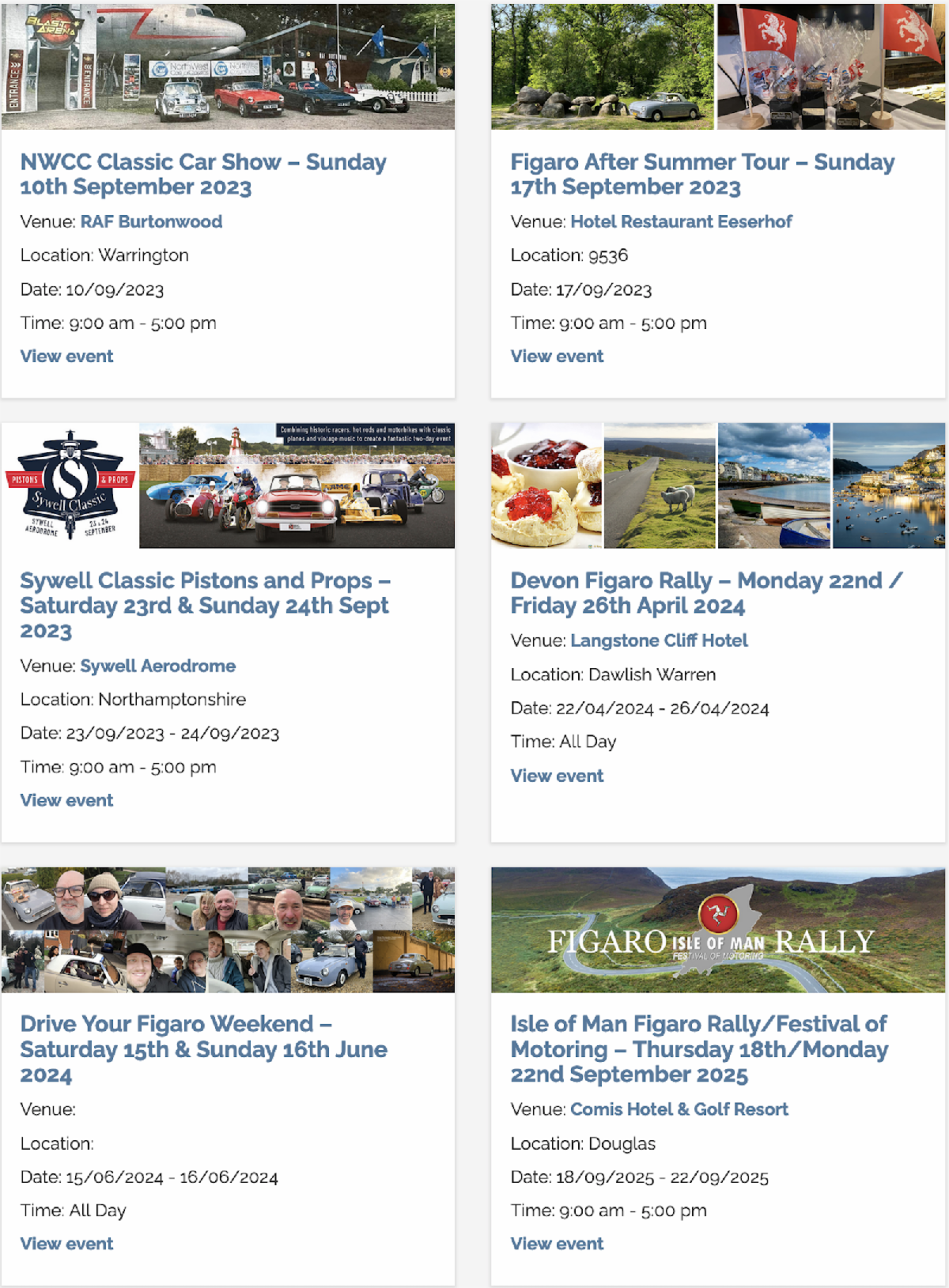Open Comis Hotel & Golf Resort venue link

coord(679,1109)
